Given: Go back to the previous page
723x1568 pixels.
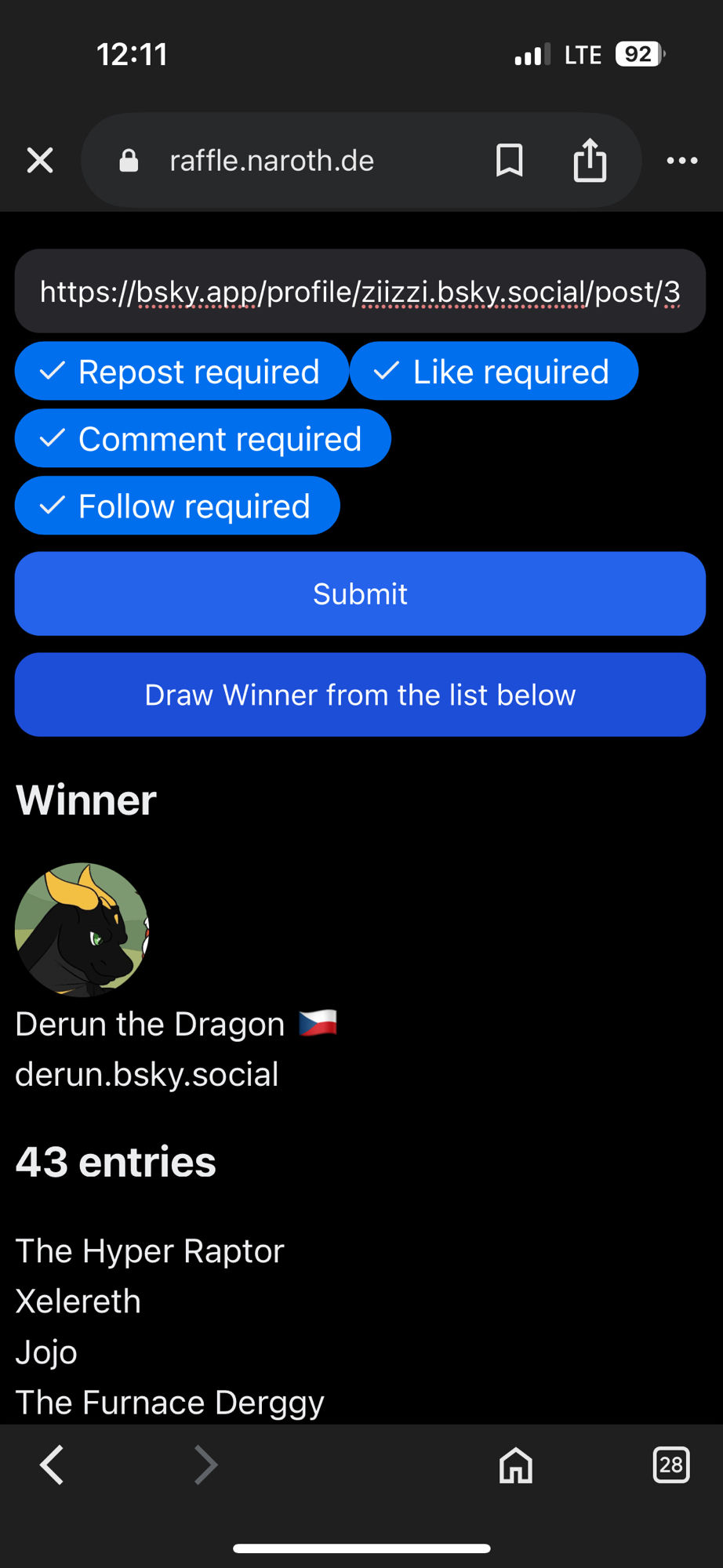Looking at the screenshot, I should point(53,1465).
